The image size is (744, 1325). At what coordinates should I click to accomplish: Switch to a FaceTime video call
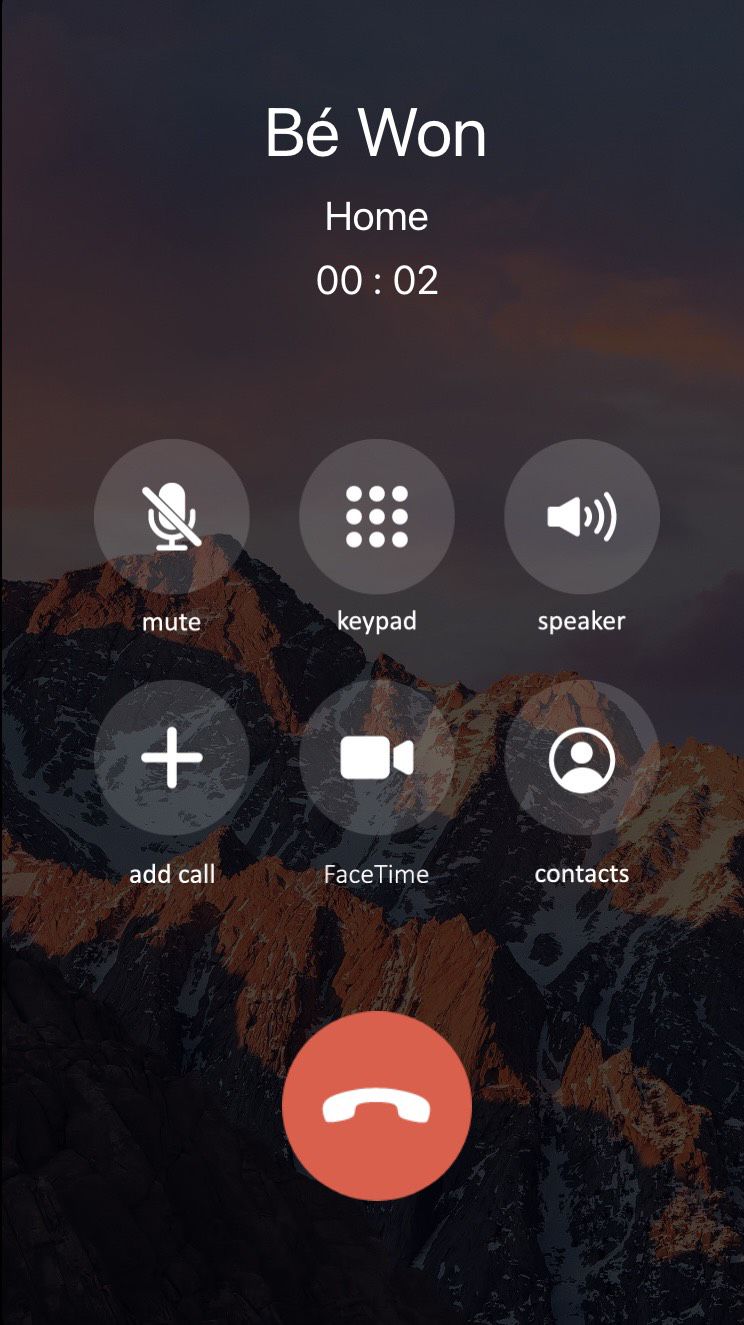coord(377,758)
